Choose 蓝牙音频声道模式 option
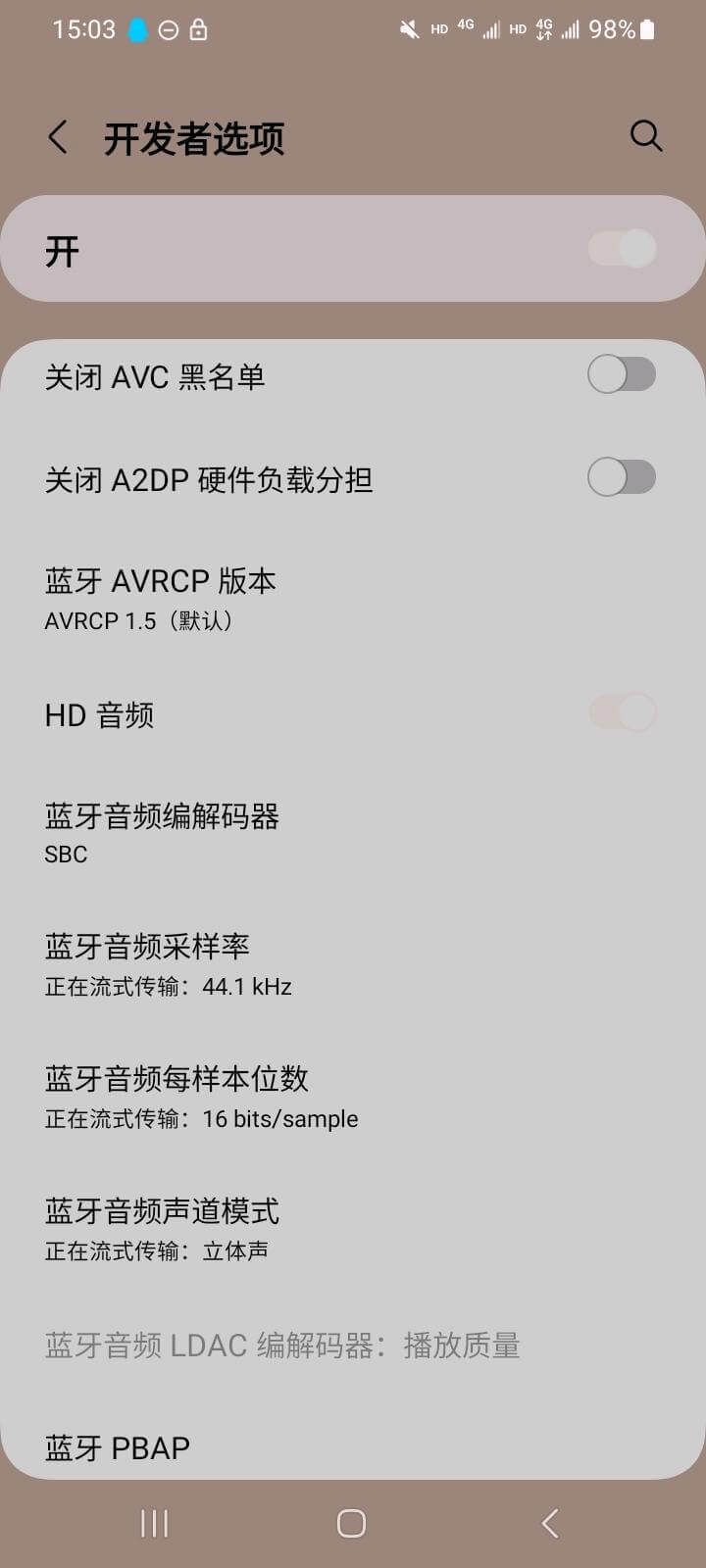Image resolution: width=706 pixels, height=1568 pixels. pos(353,1230)
